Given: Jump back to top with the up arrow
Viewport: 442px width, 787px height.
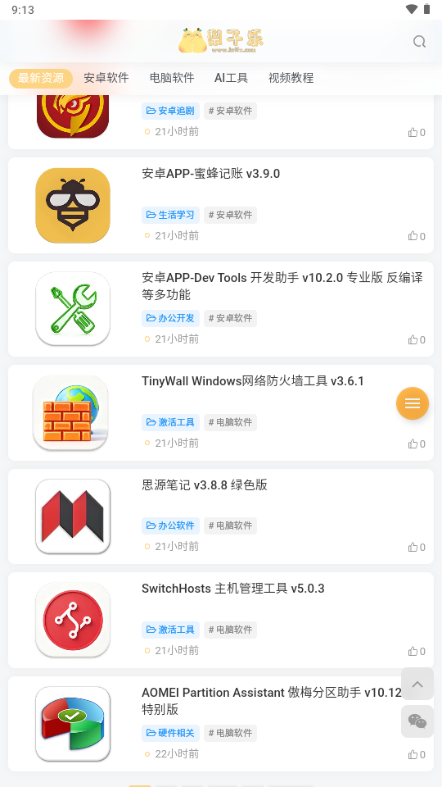Looking at the screenshot, I should 417,684.
